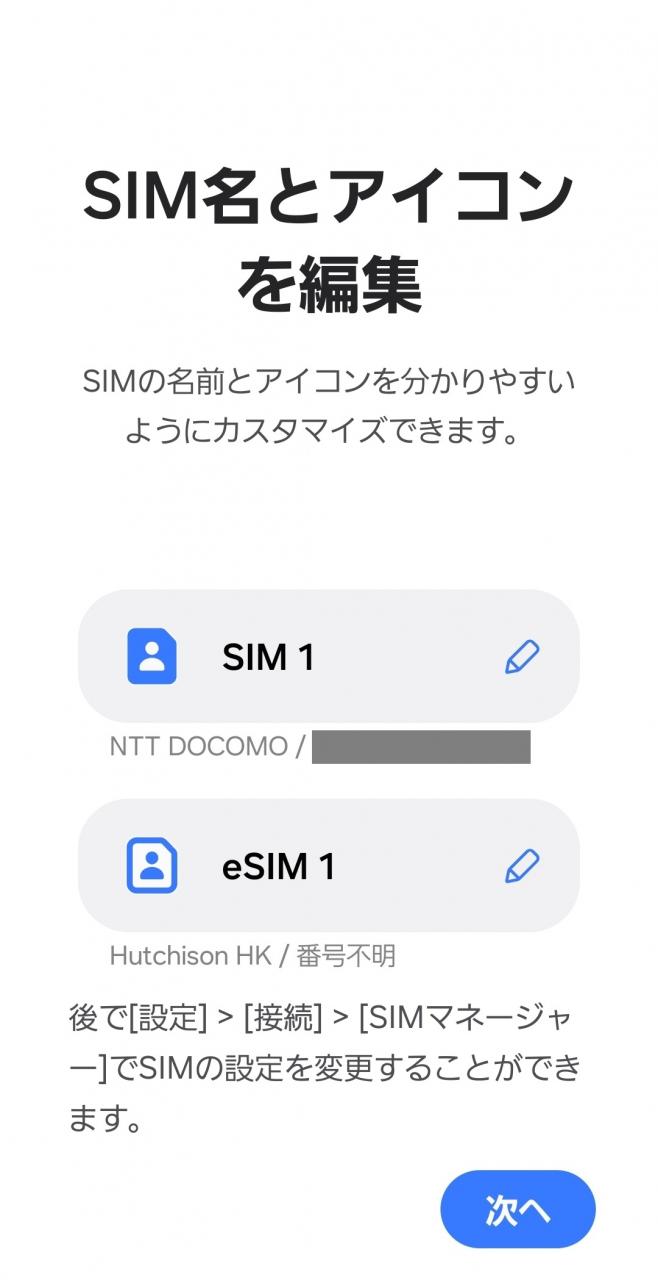Tap the 次へ button to continue

(517, 1209)
